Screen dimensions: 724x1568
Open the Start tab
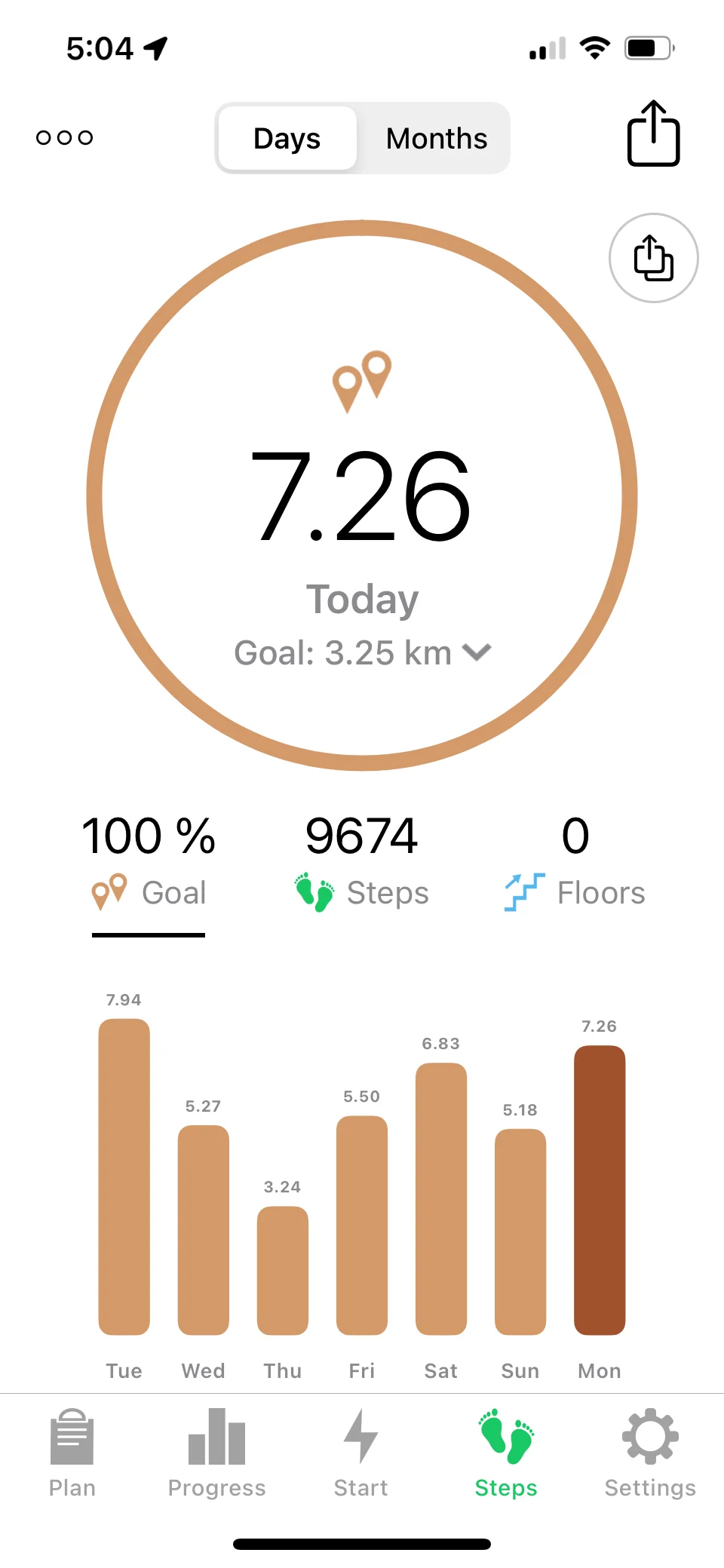click(x=361, y=1453)
